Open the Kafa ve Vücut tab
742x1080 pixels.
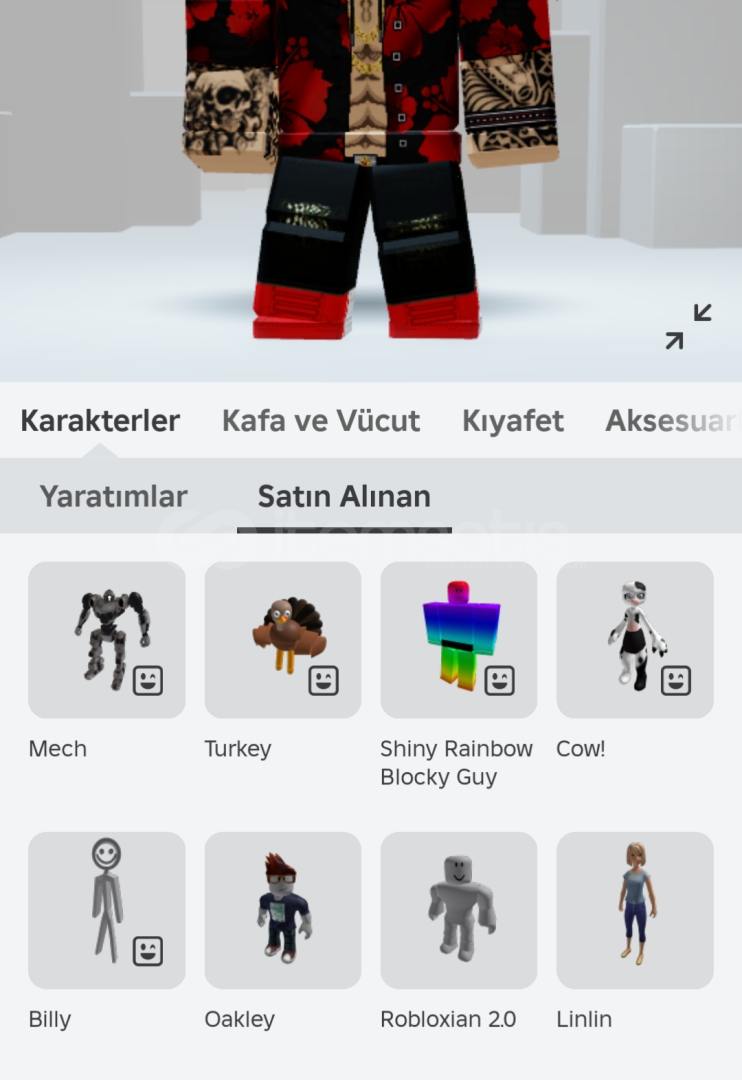click(x=321, y=421)
